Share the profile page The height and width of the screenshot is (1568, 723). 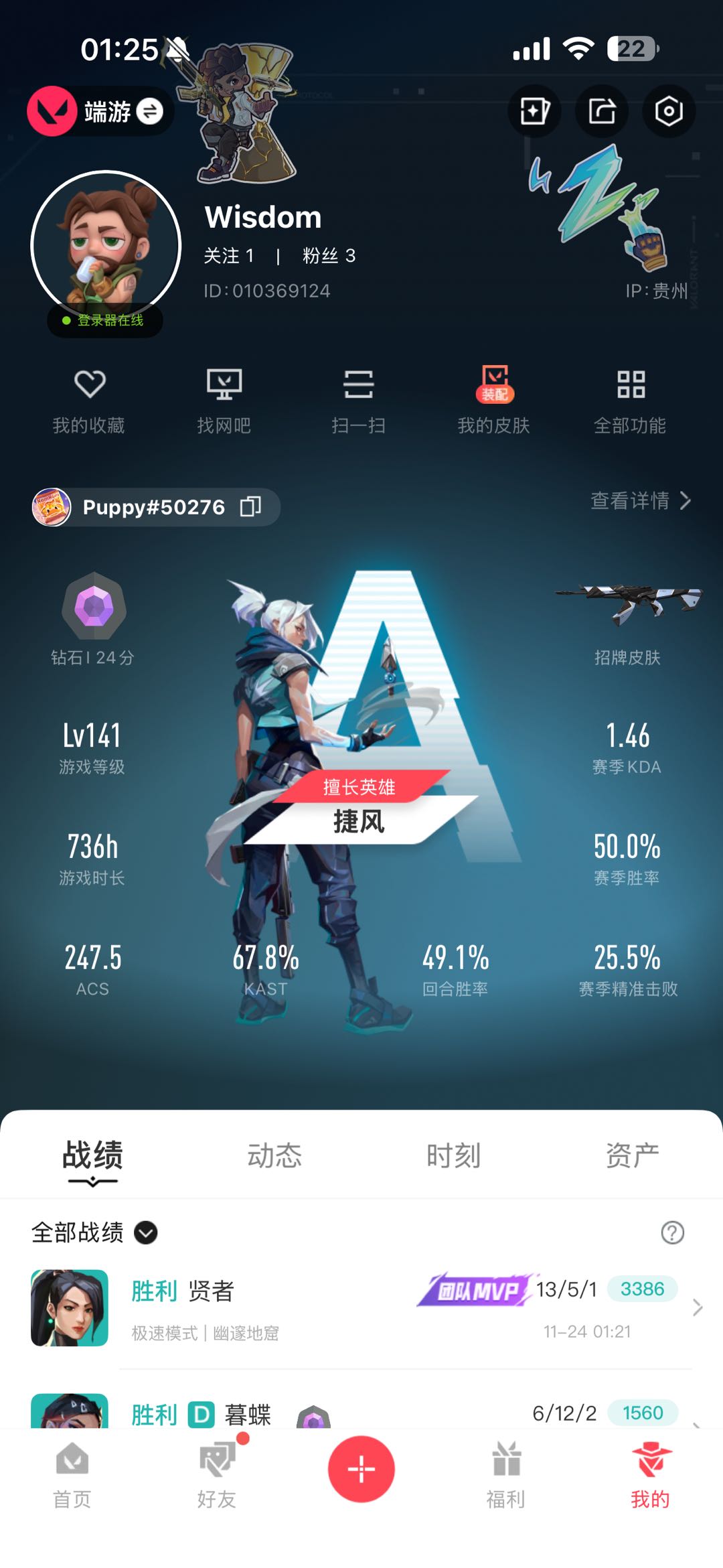(x=601, y=111)
